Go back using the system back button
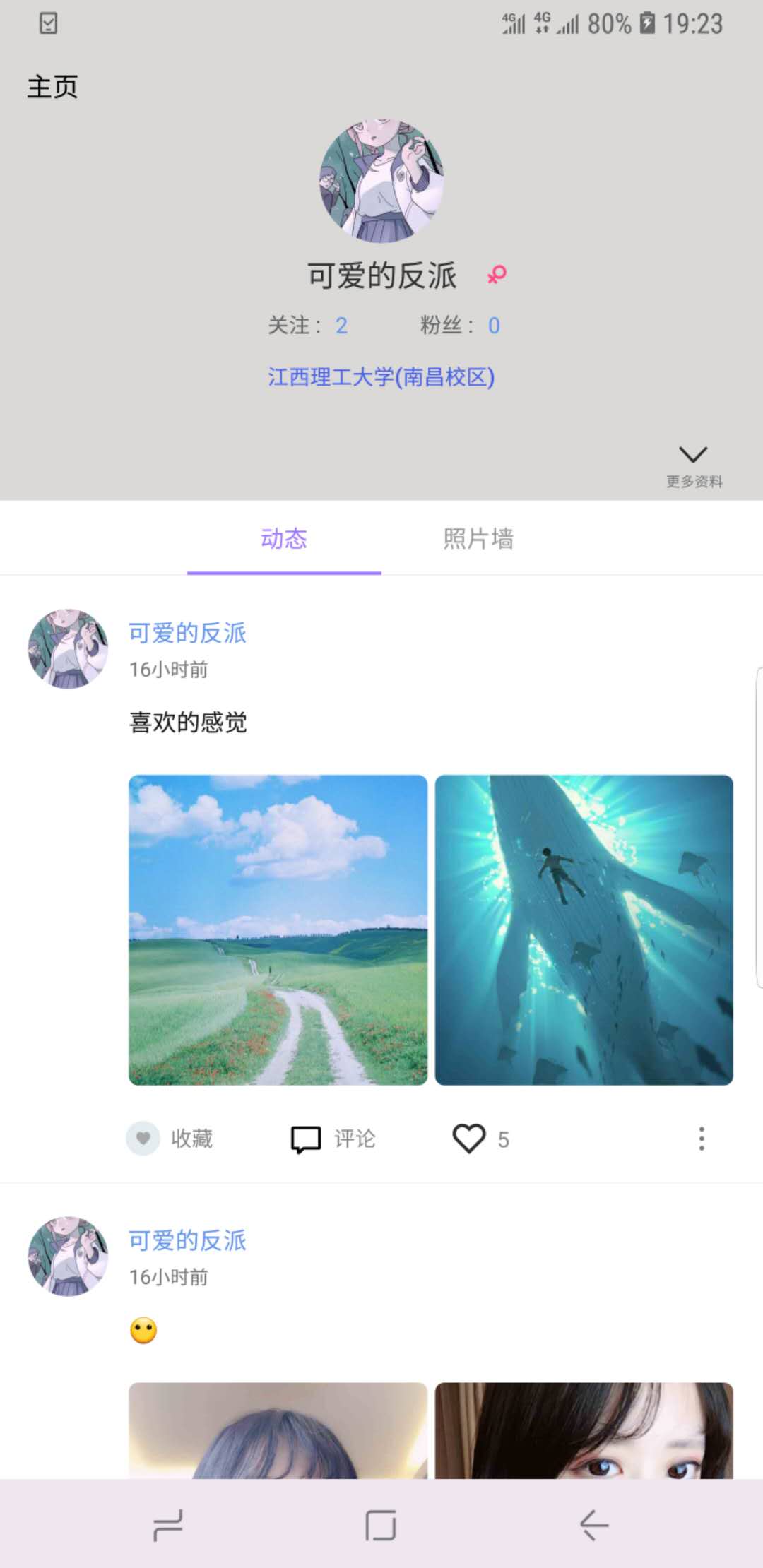The height and width of the screenshot is (1568, 763). coord(593,1526)
